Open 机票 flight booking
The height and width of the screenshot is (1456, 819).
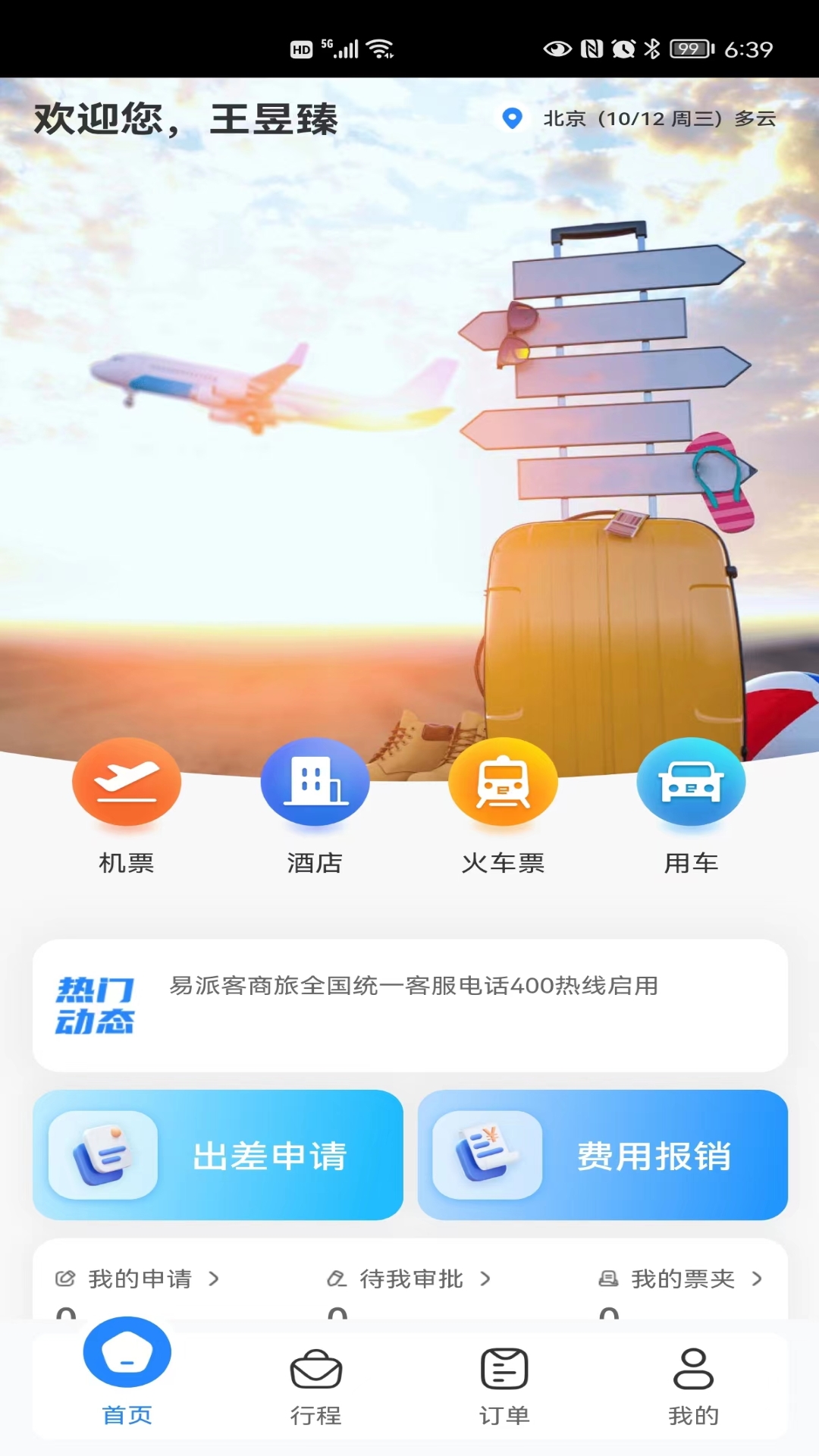pos(127,806)
